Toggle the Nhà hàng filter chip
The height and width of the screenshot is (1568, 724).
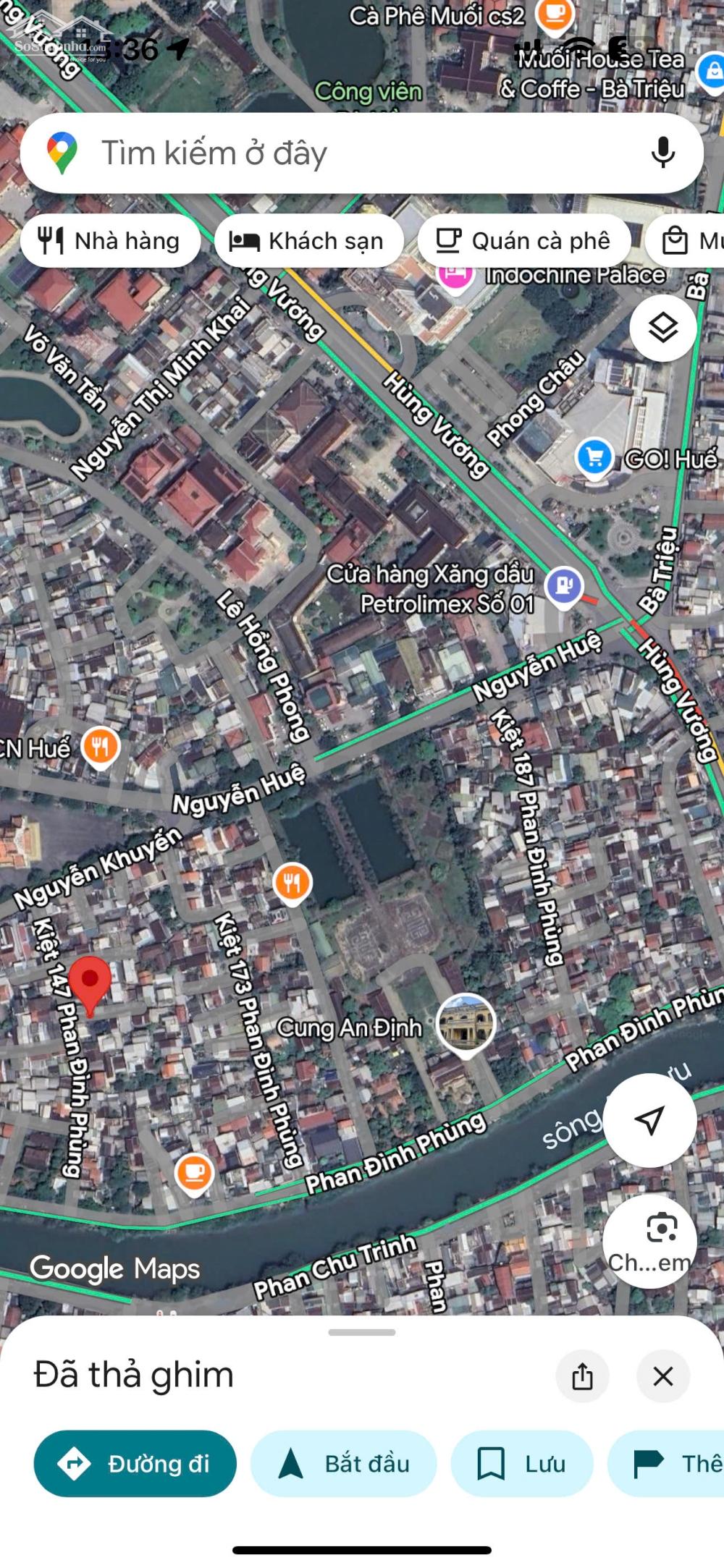pyautogui.click(x=111, y=241)
